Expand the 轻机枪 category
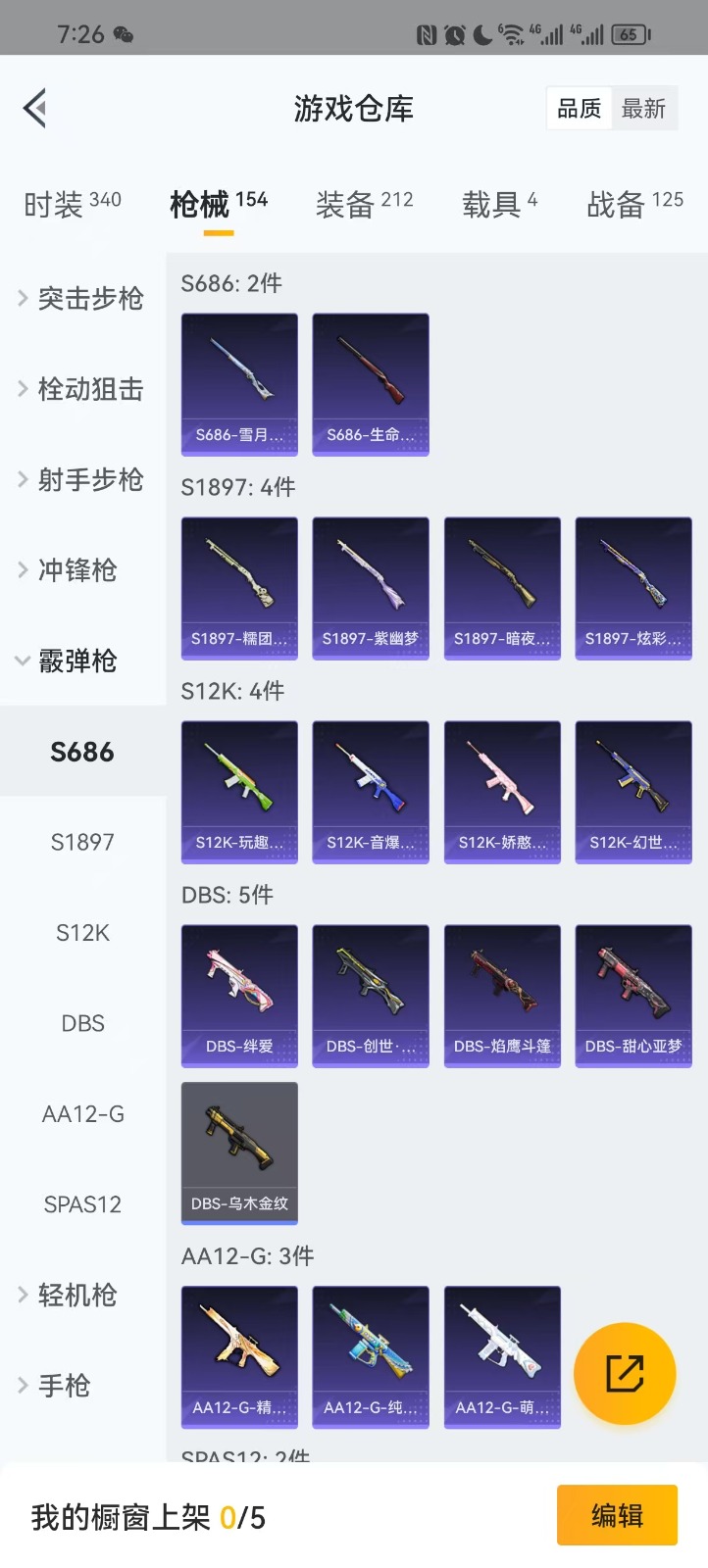708x1568 pixels. pyautogui.click(x=76, y=1295)
